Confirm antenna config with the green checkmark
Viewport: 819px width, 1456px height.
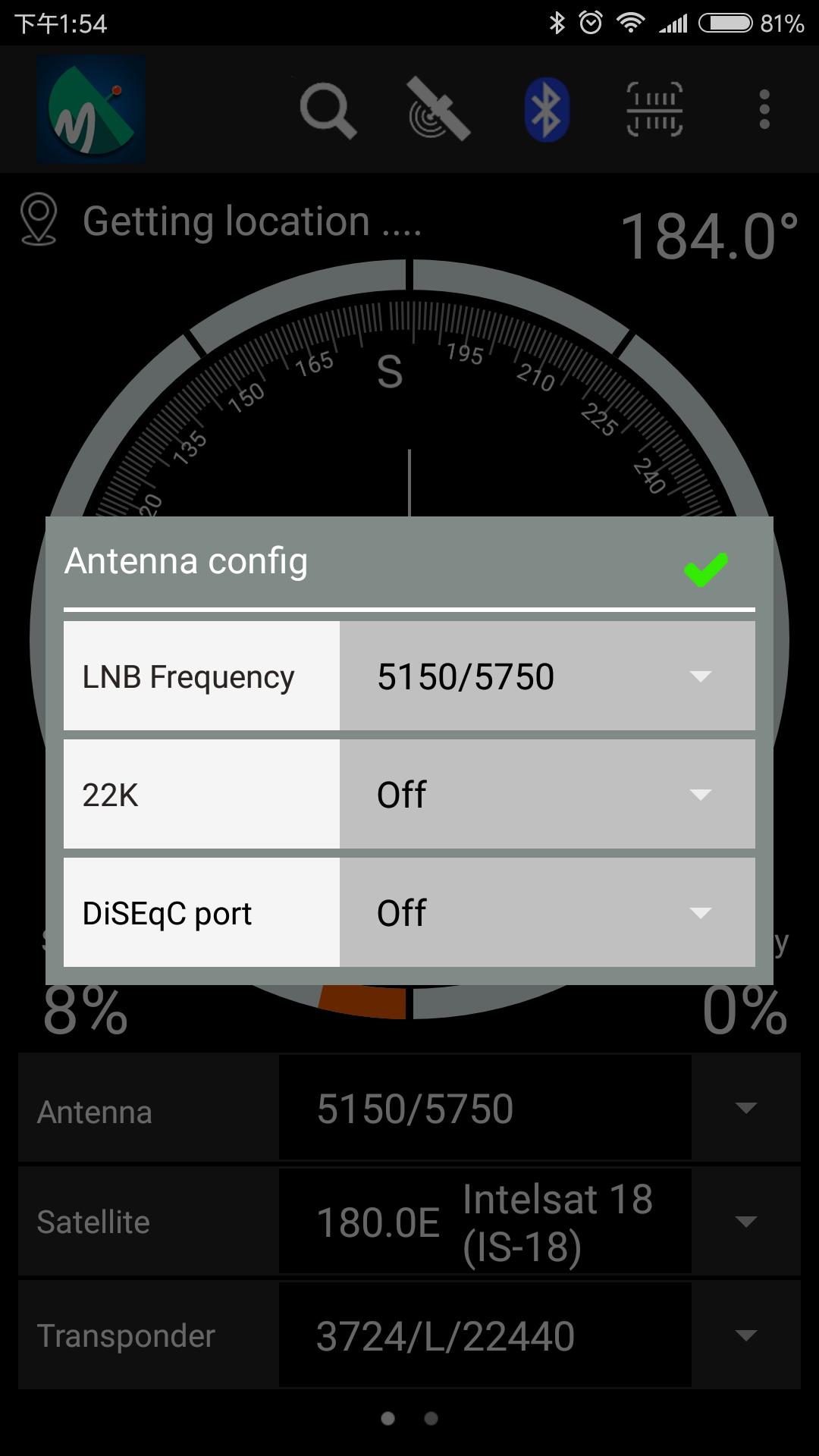coord(705,569)
